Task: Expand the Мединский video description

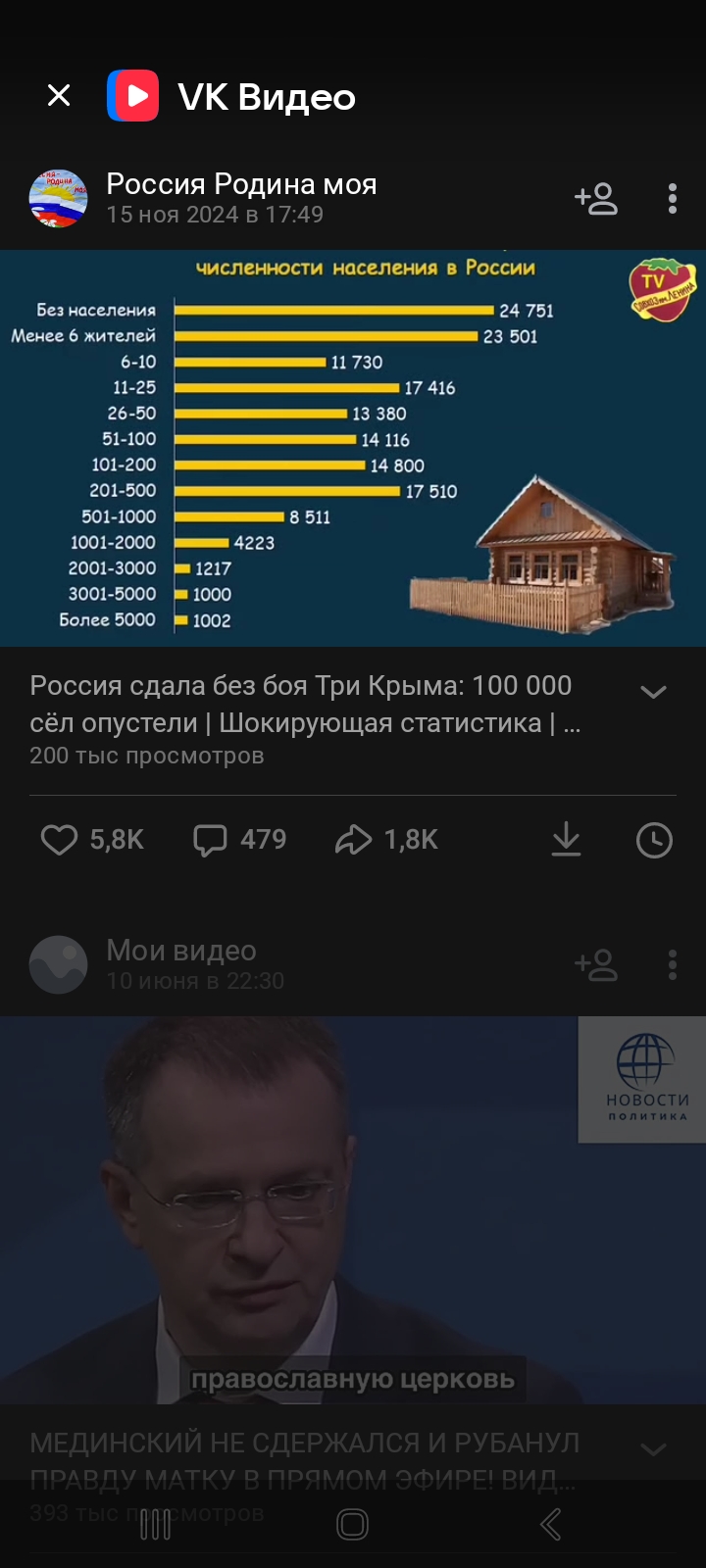Action: tap(653, 1448)
